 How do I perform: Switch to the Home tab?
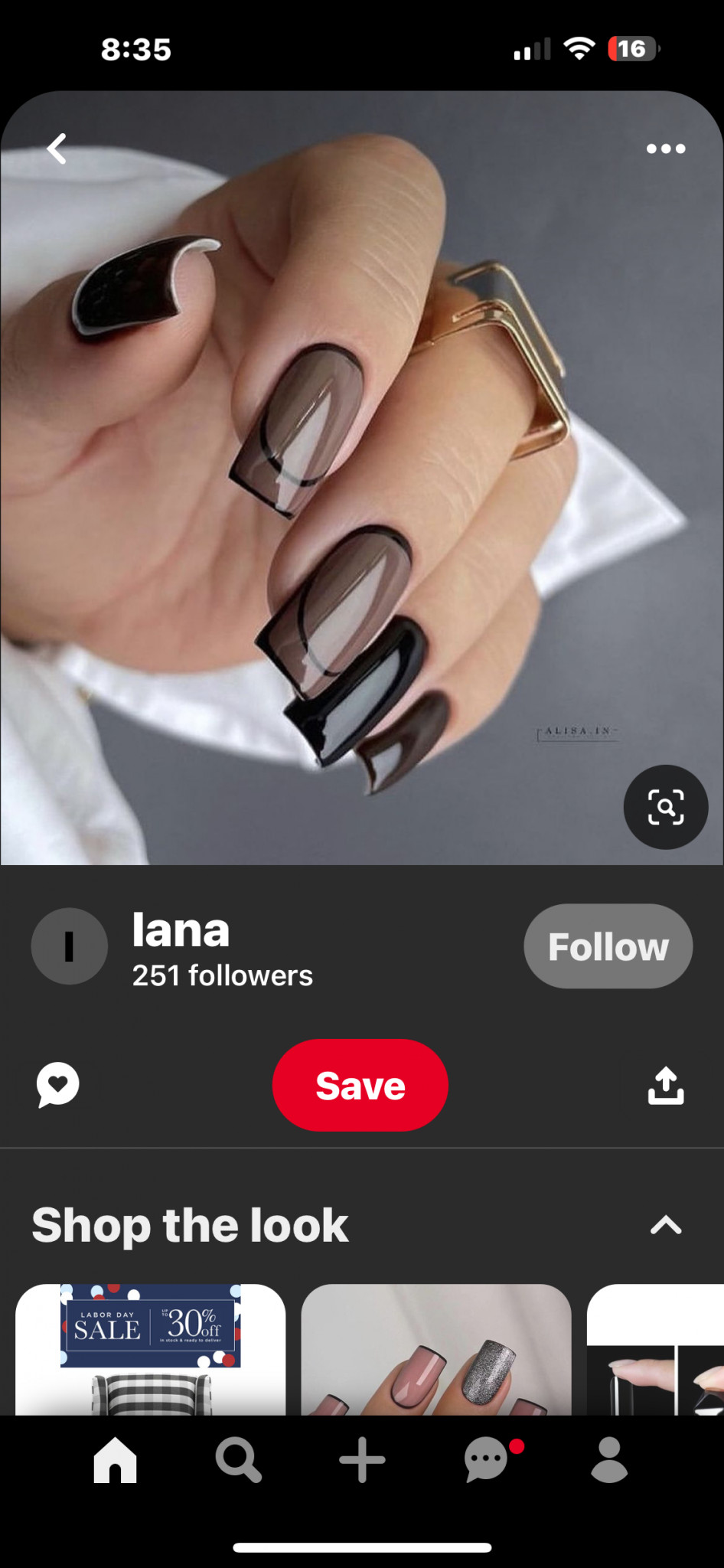[116, 1460]
